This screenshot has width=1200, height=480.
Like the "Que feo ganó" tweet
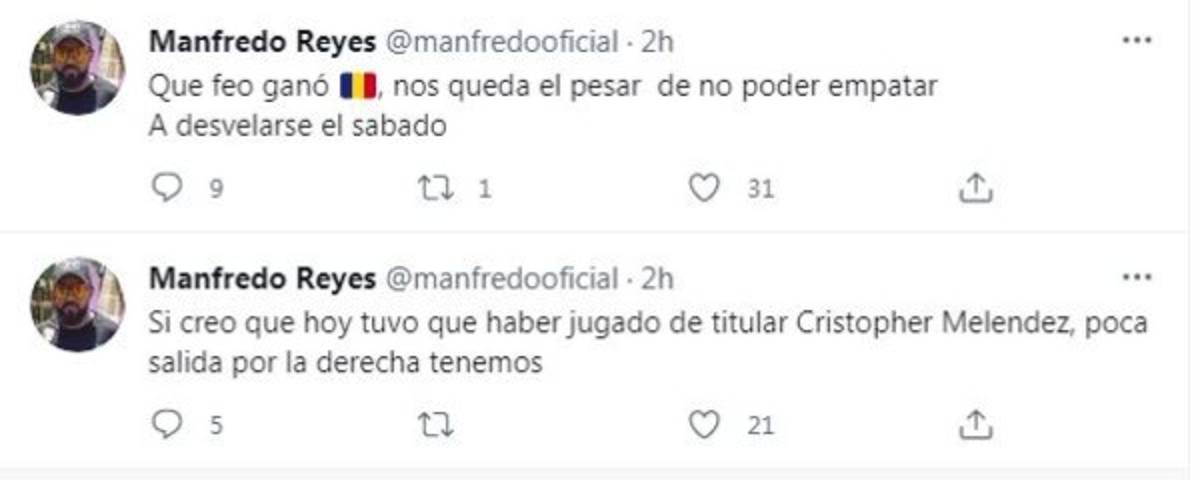[x=705, y=188]
